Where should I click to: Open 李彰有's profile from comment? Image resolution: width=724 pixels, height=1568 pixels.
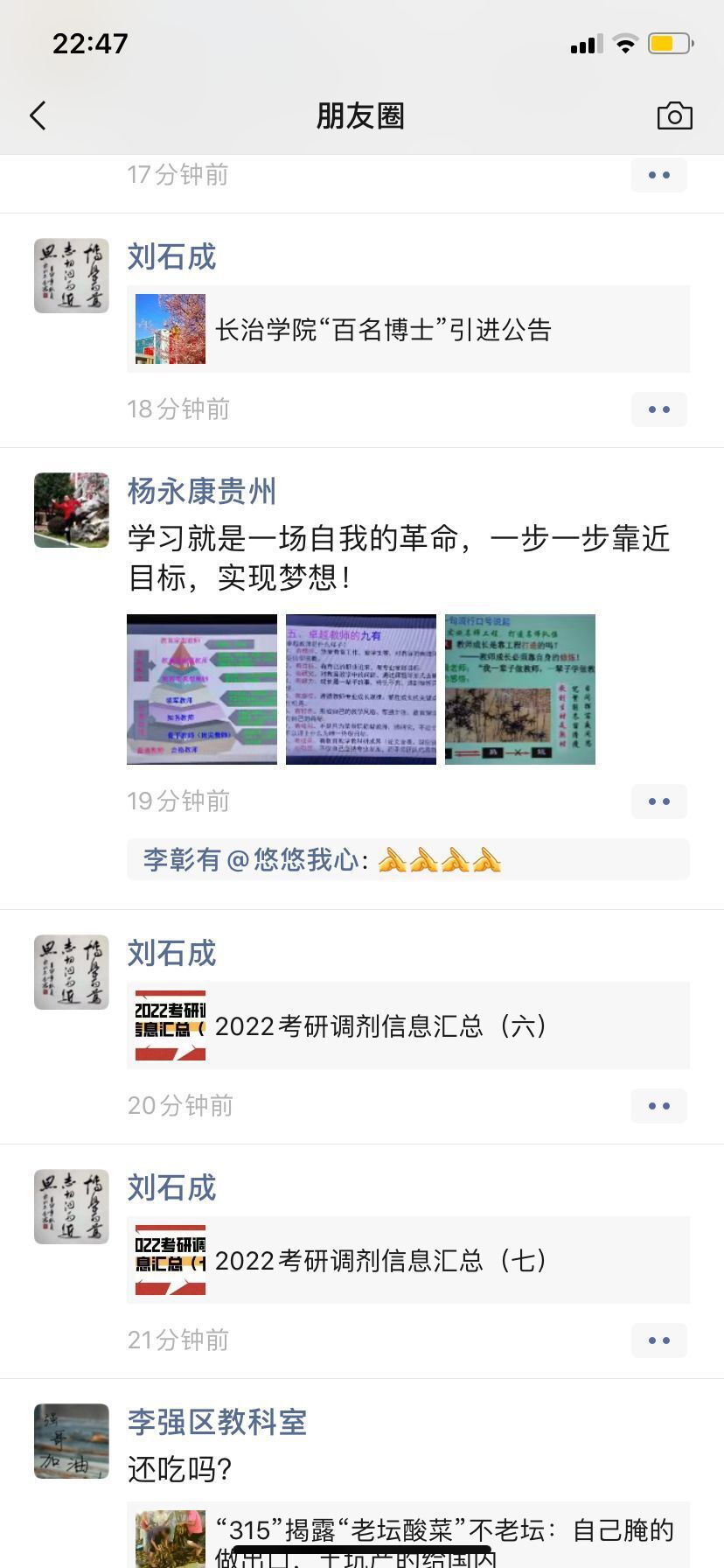click(x=182, y=860)
